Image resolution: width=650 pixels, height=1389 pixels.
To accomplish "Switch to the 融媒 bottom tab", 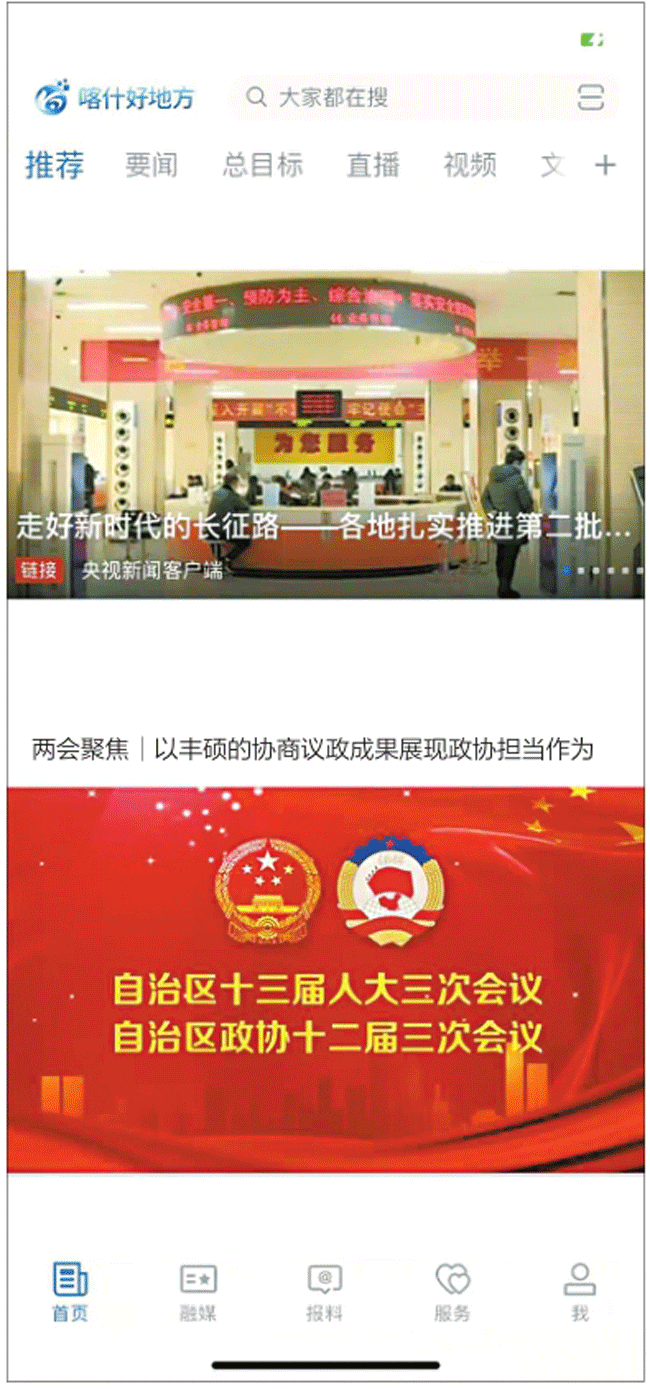I will pos(198,1291).
